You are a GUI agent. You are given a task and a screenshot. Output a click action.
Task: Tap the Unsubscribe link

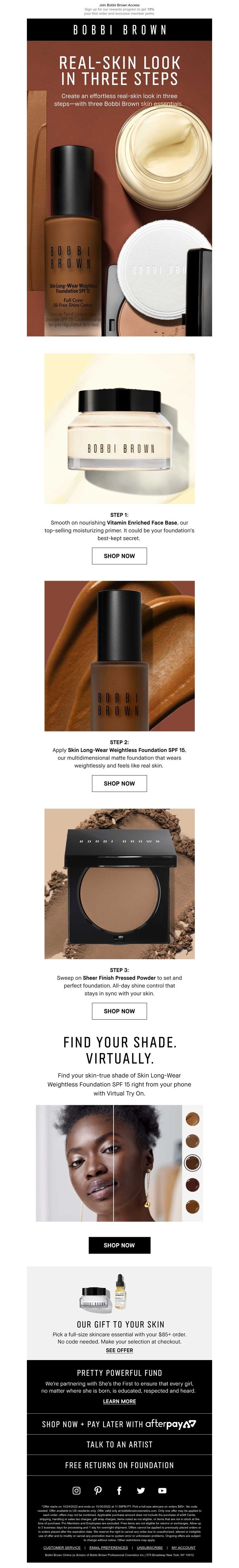[x=150, y=1547]
